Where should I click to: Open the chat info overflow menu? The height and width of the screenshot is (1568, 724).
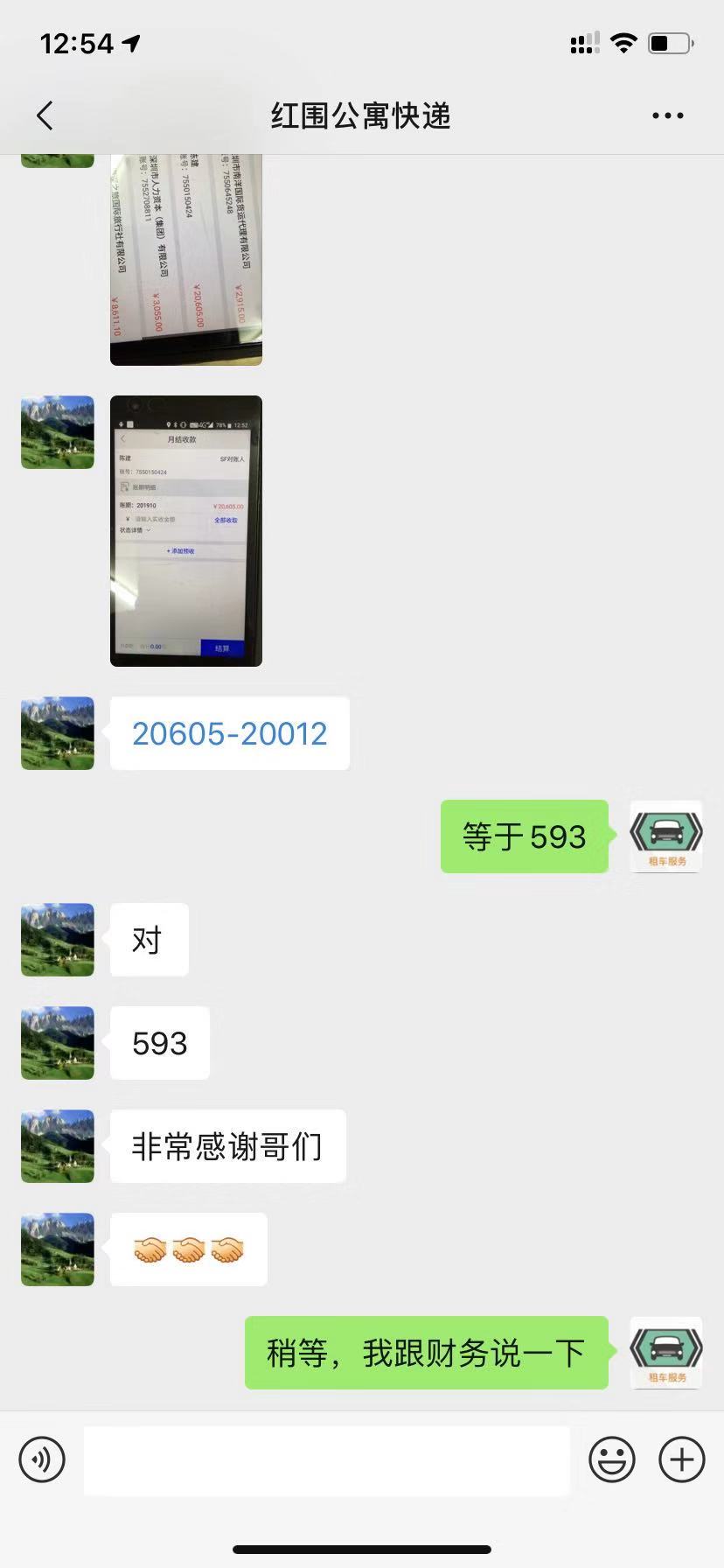(667, 115)
